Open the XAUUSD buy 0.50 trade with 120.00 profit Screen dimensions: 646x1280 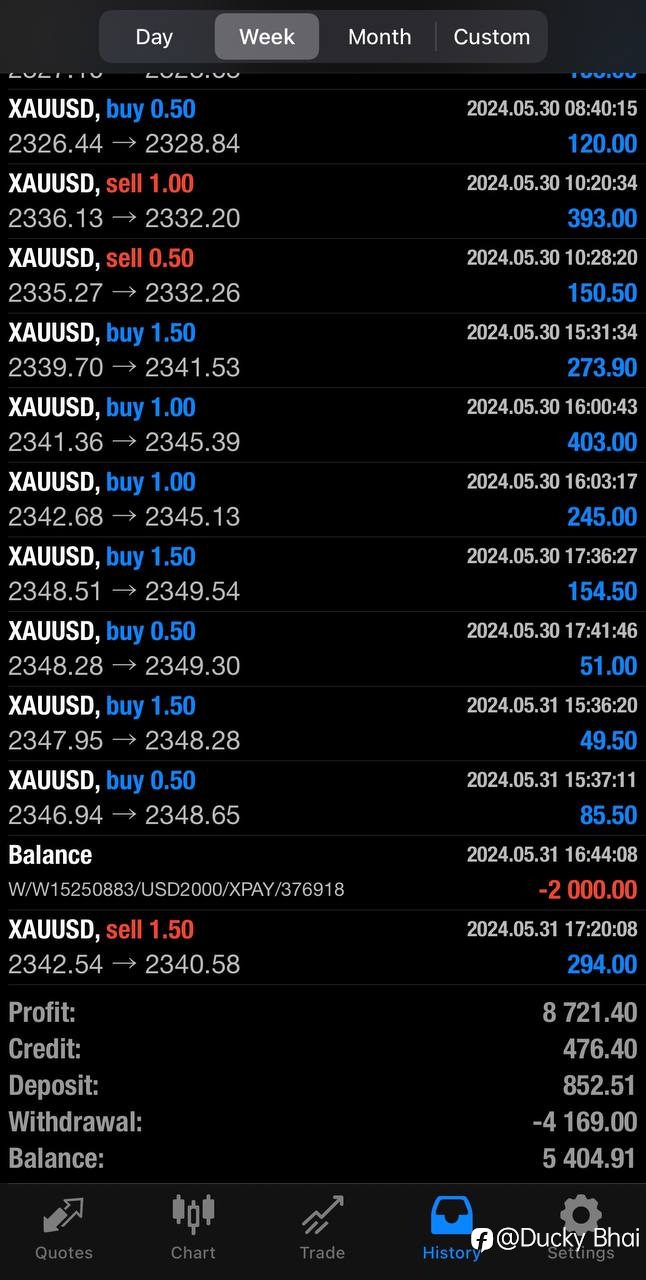[x=323, y=127]
